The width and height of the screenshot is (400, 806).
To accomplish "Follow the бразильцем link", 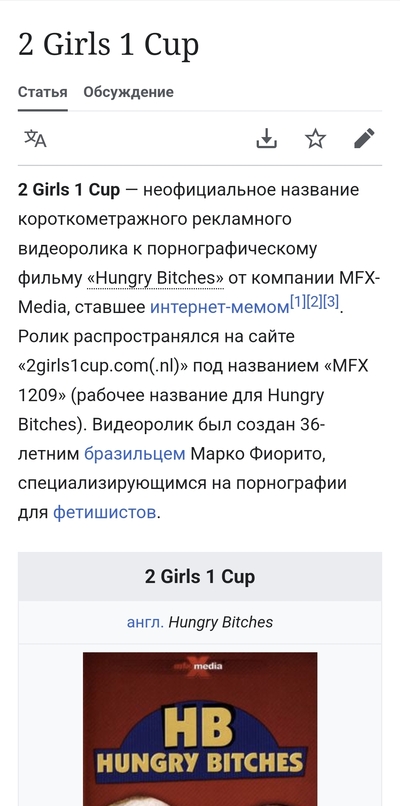I will pos(134,454).
